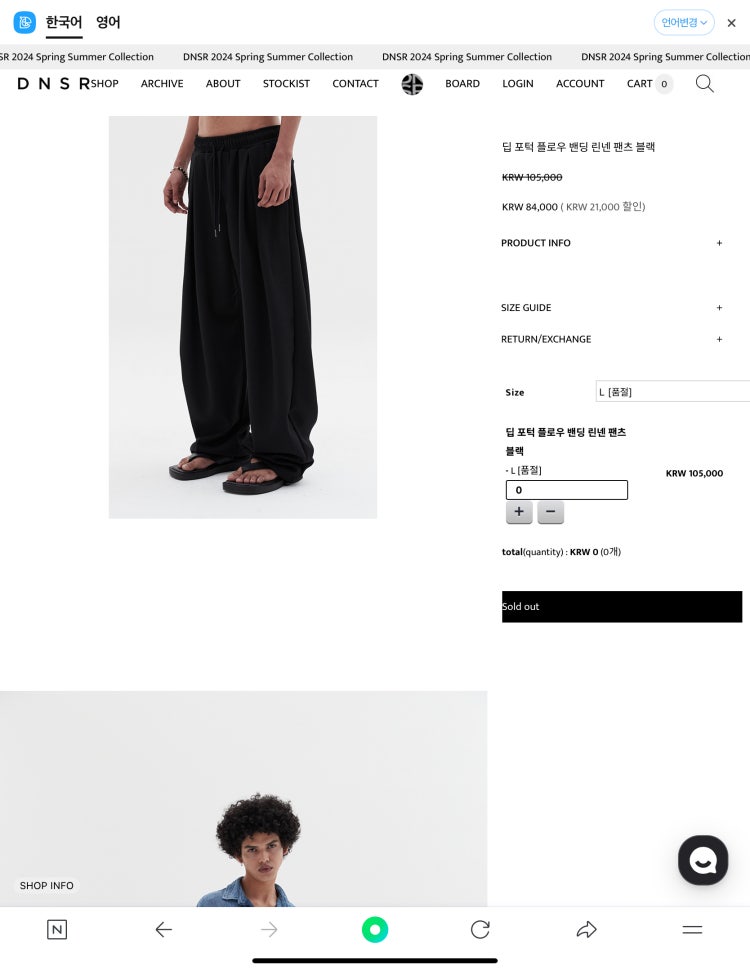This screenshot has width=750, height=970.
Task: Decrease quantity with minus button
Action: (x=550, y=513)
